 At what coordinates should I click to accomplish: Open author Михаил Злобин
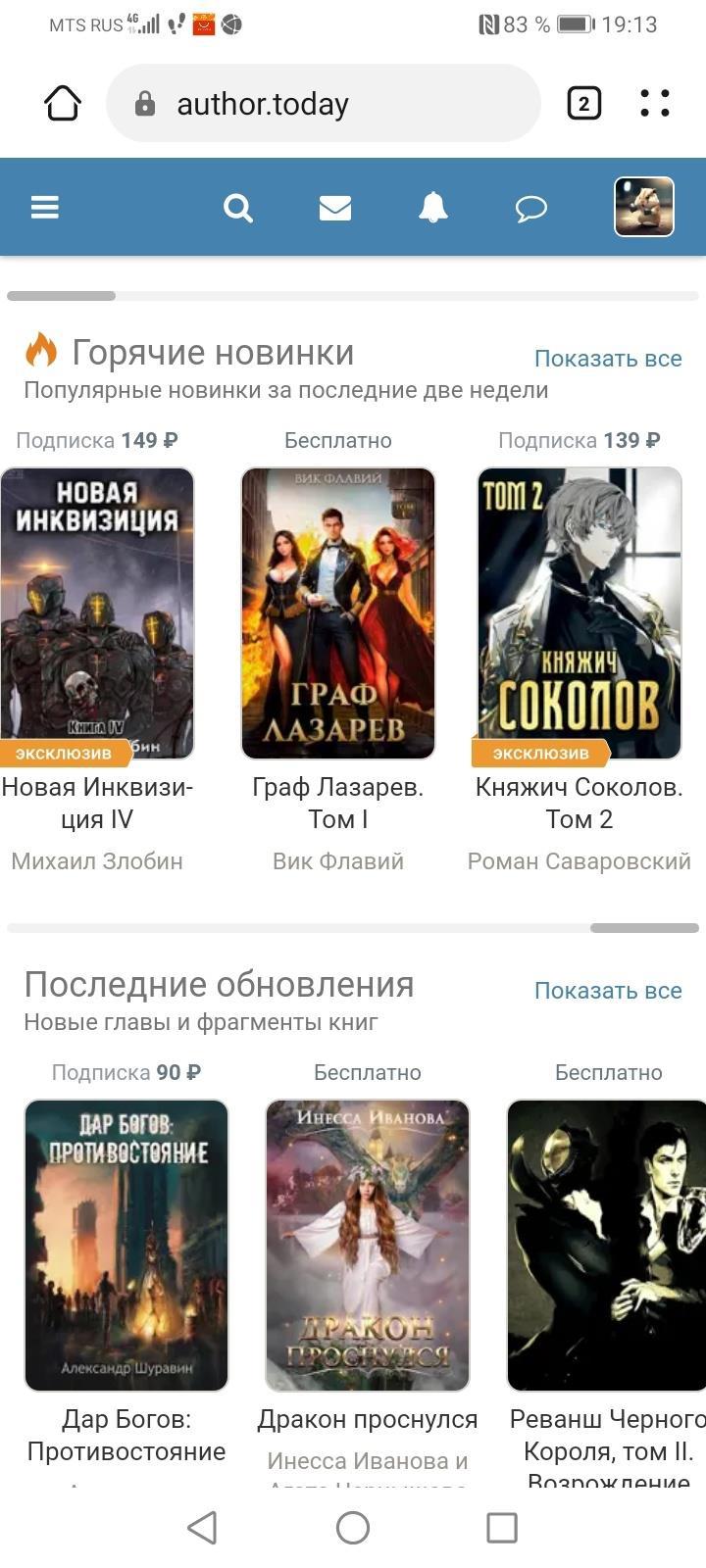pos(97,861)
